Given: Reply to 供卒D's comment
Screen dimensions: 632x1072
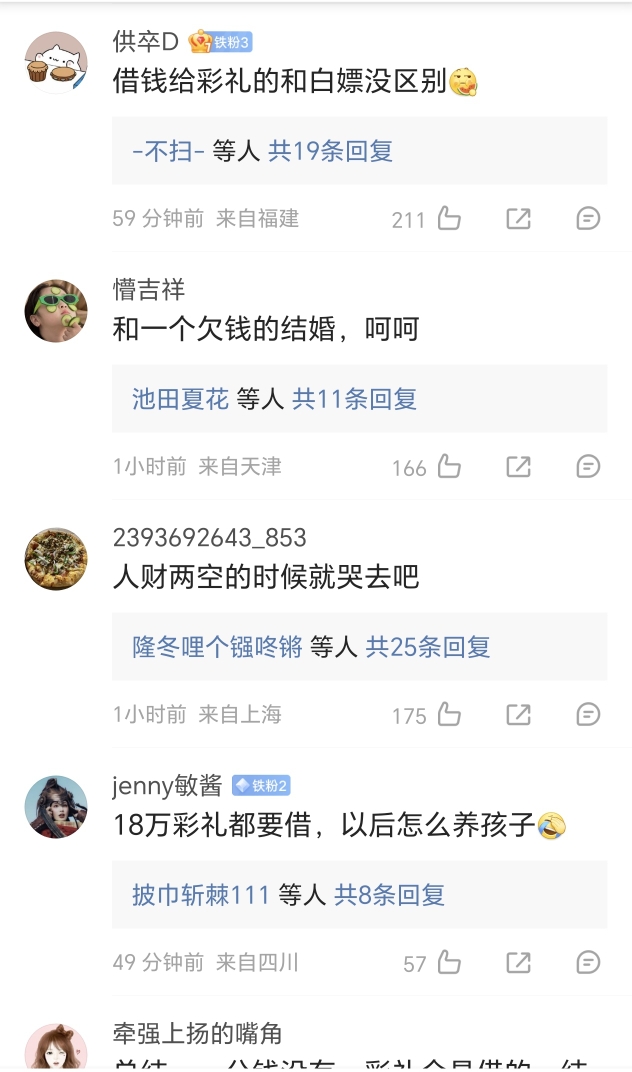Looking at the screenshot, I should click(x=588, y=218).
